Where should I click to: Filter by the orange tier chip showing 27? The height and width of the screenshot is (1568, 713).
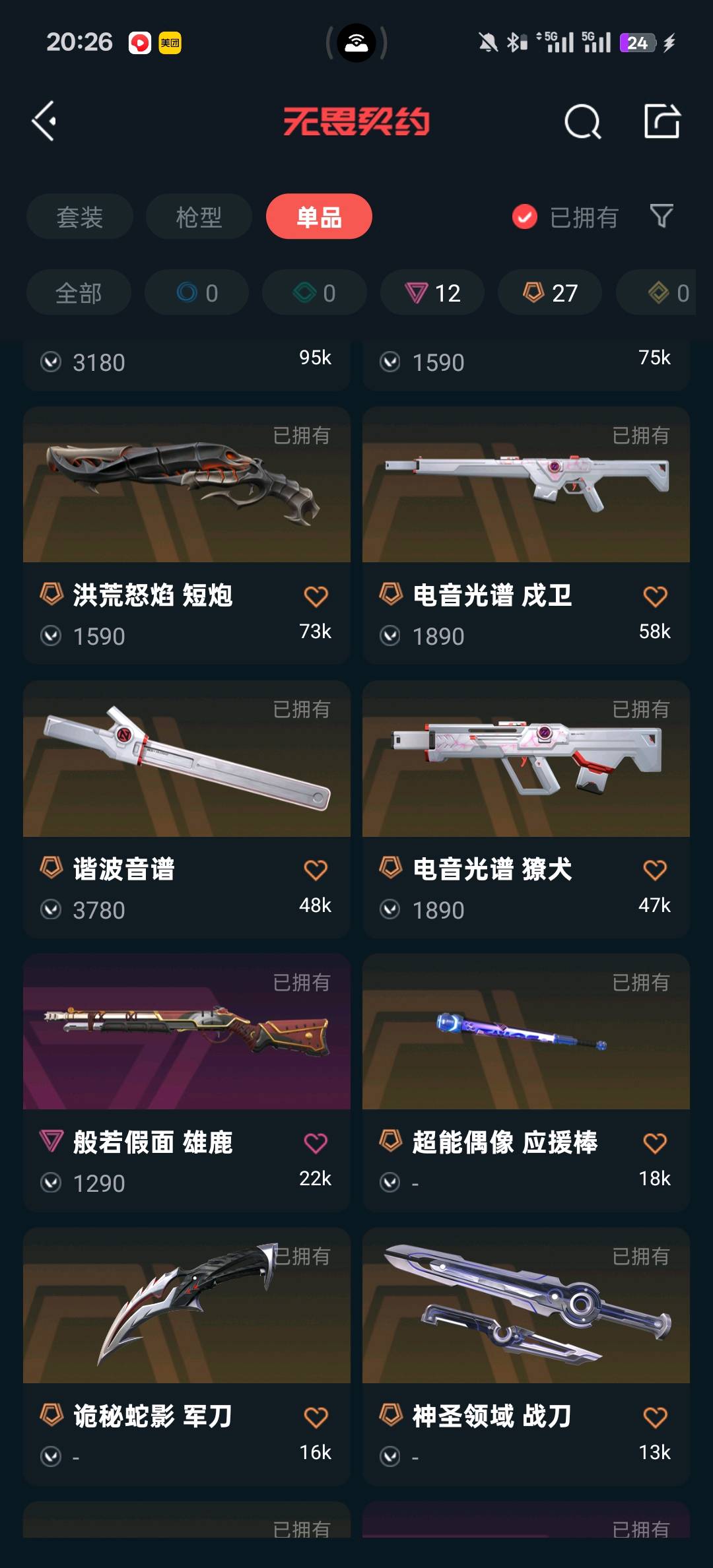550,292
